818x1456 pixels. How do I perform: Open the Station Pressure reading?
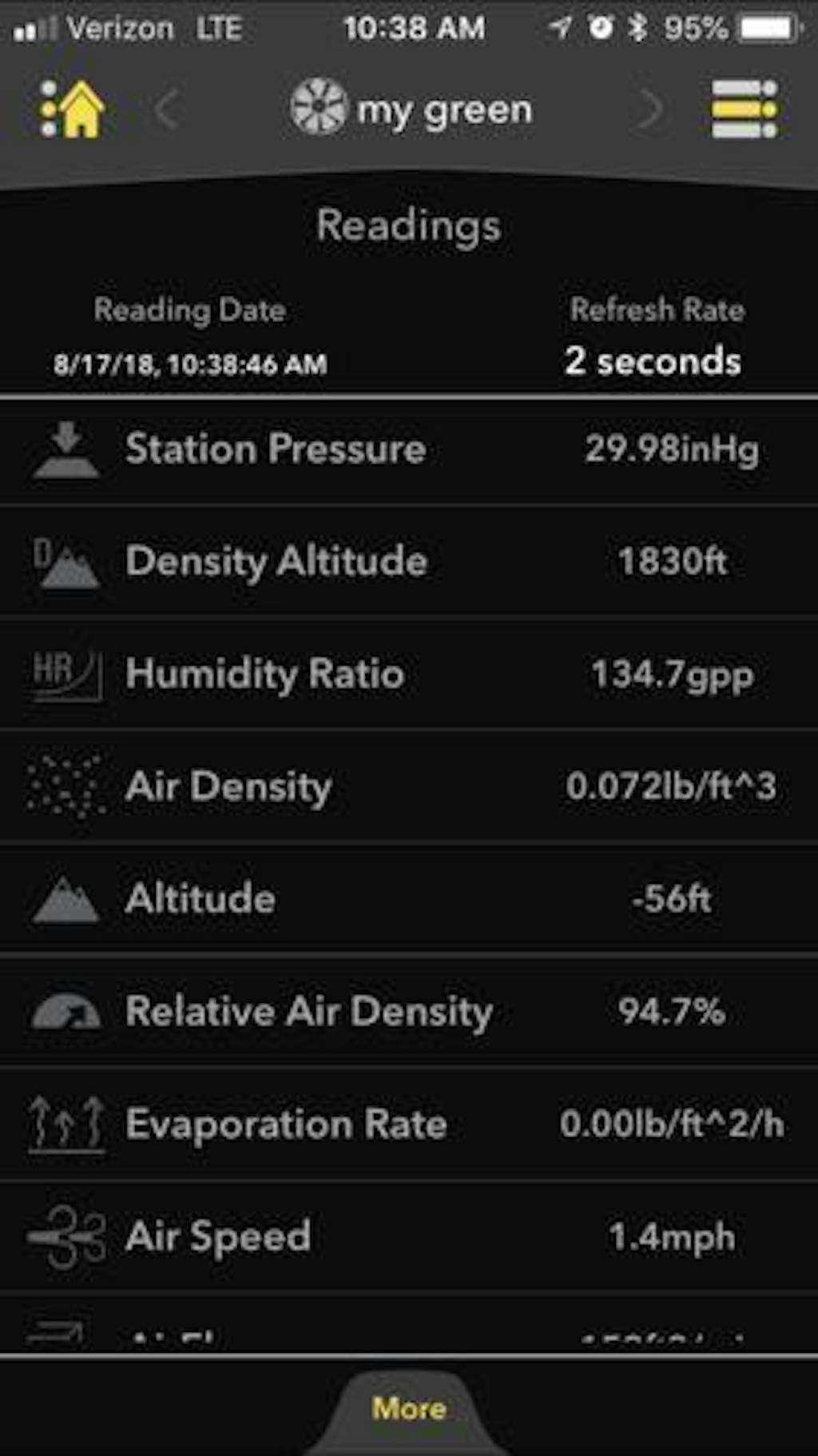(409, 449)
